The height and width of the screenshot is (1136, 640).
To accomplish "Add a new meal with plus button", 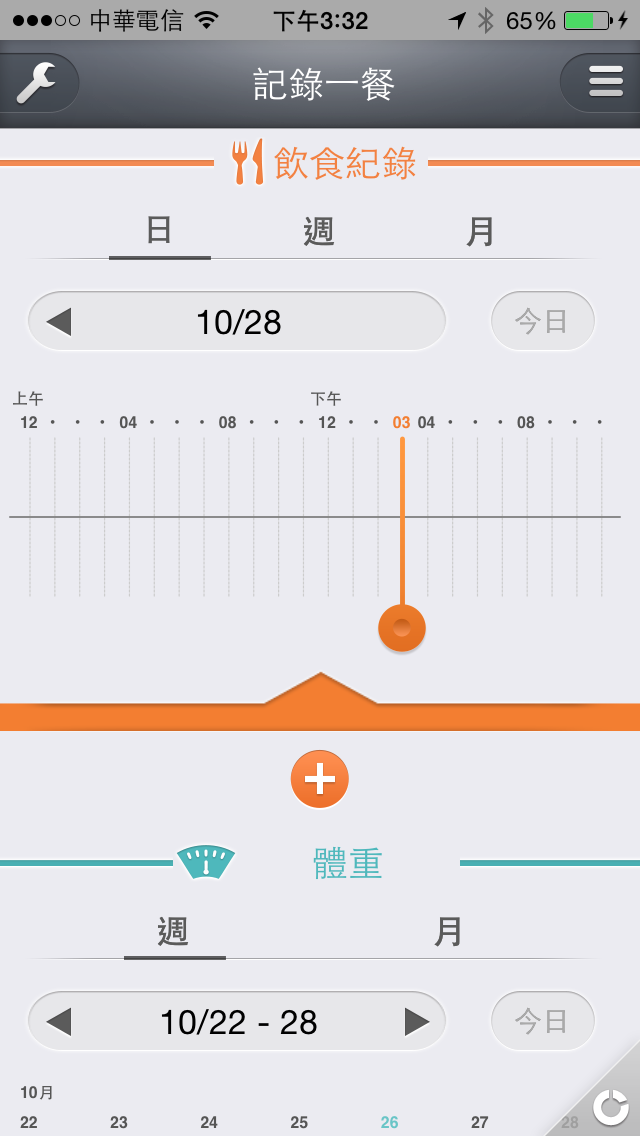I will (320, 779).
